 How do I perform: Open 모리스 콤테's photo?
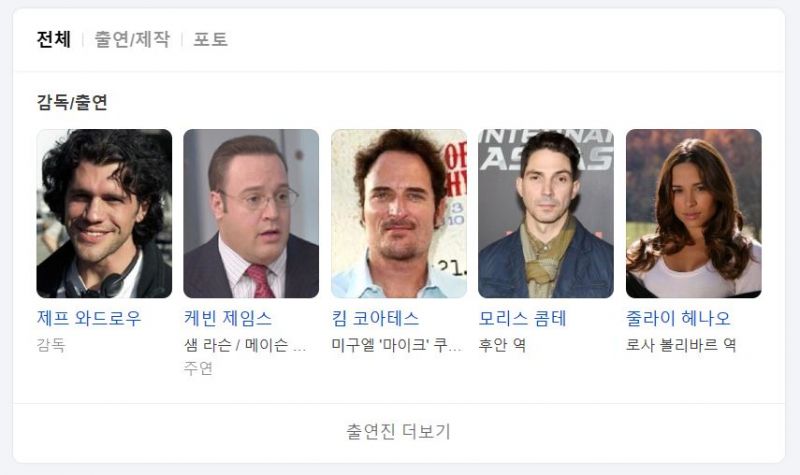pos(546,214)
